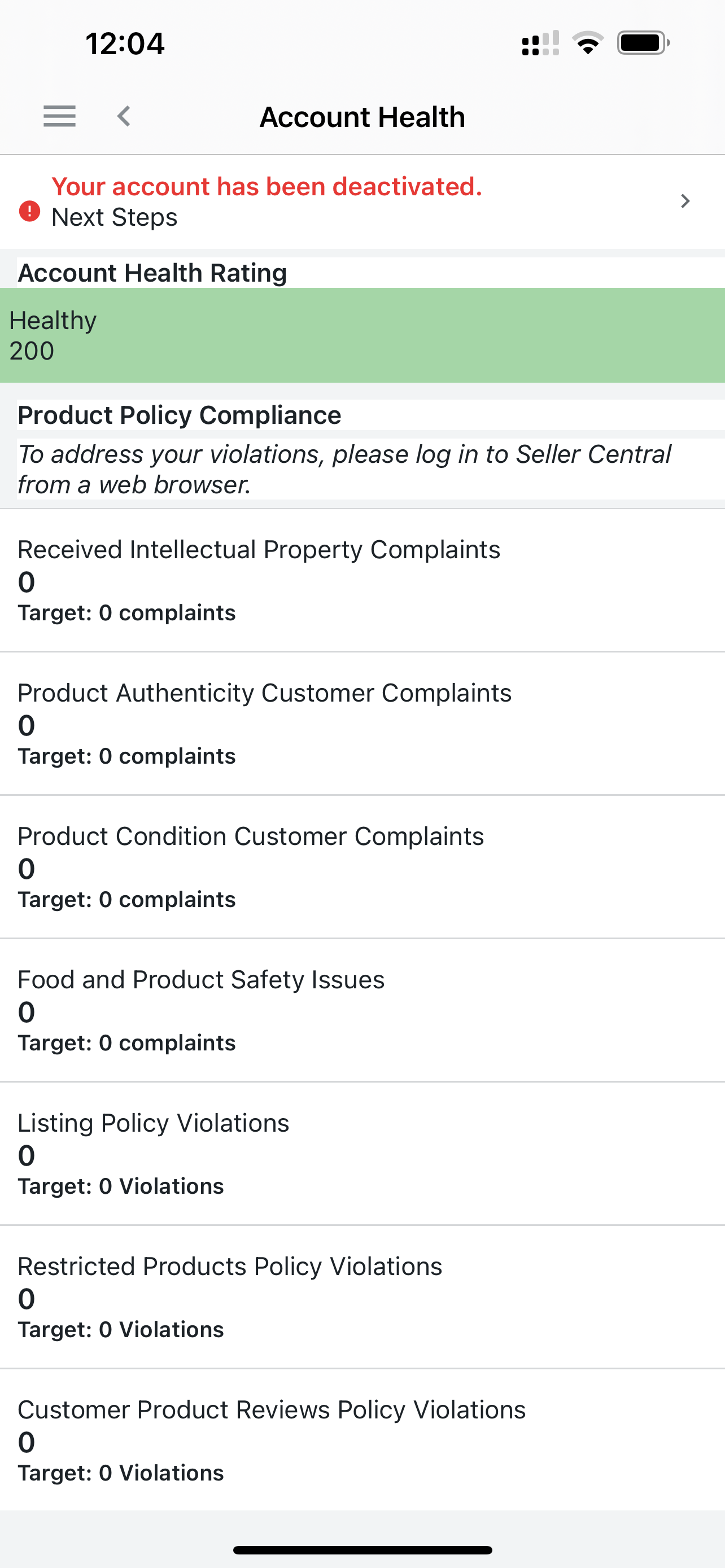Viewport: 725px width, 1568px height.
Task: View Food and Product Safety Issues
Action: coord(362,1010)
